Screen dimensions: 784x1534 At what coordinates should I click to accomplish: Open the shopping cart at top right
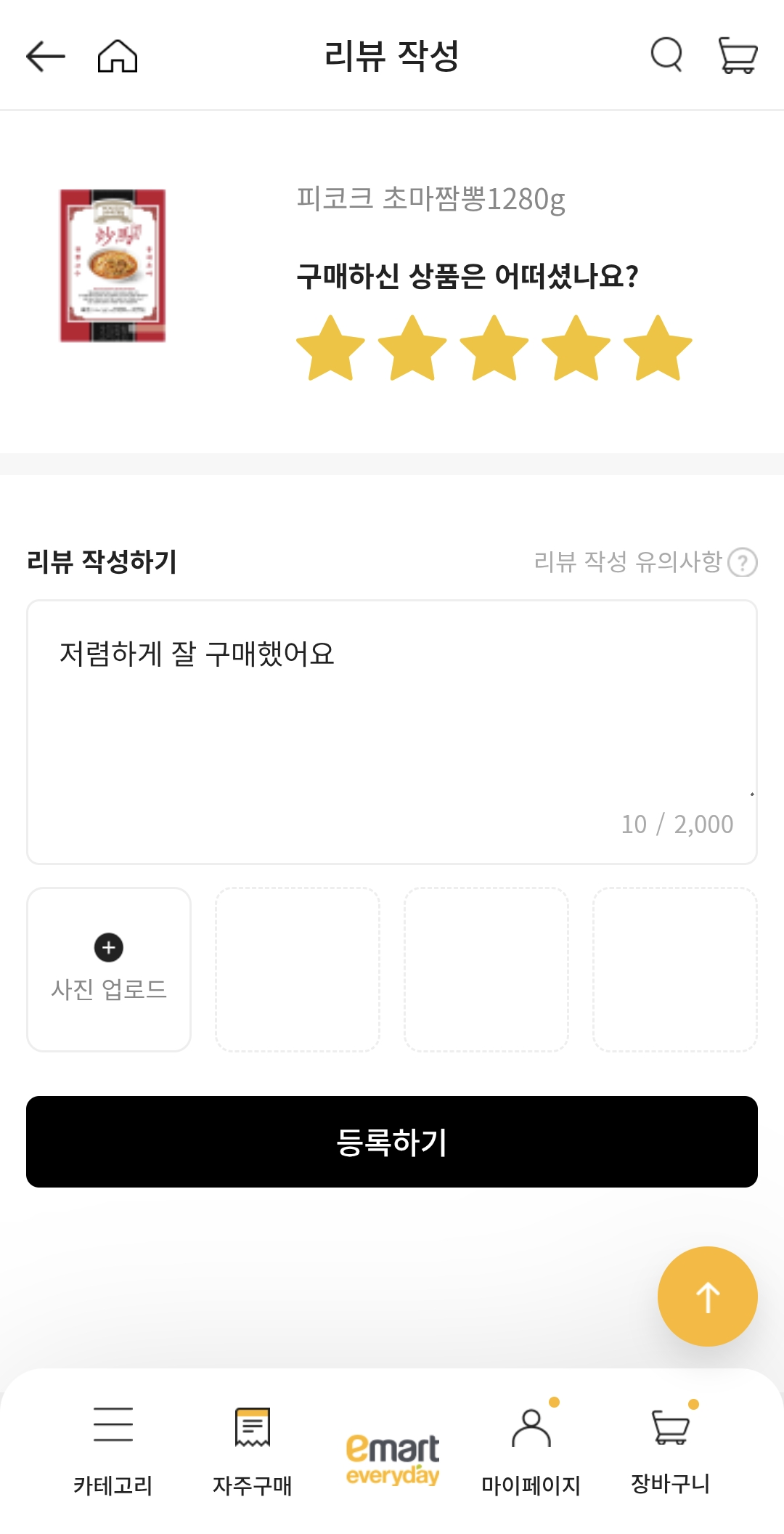[x=736, y=56]
